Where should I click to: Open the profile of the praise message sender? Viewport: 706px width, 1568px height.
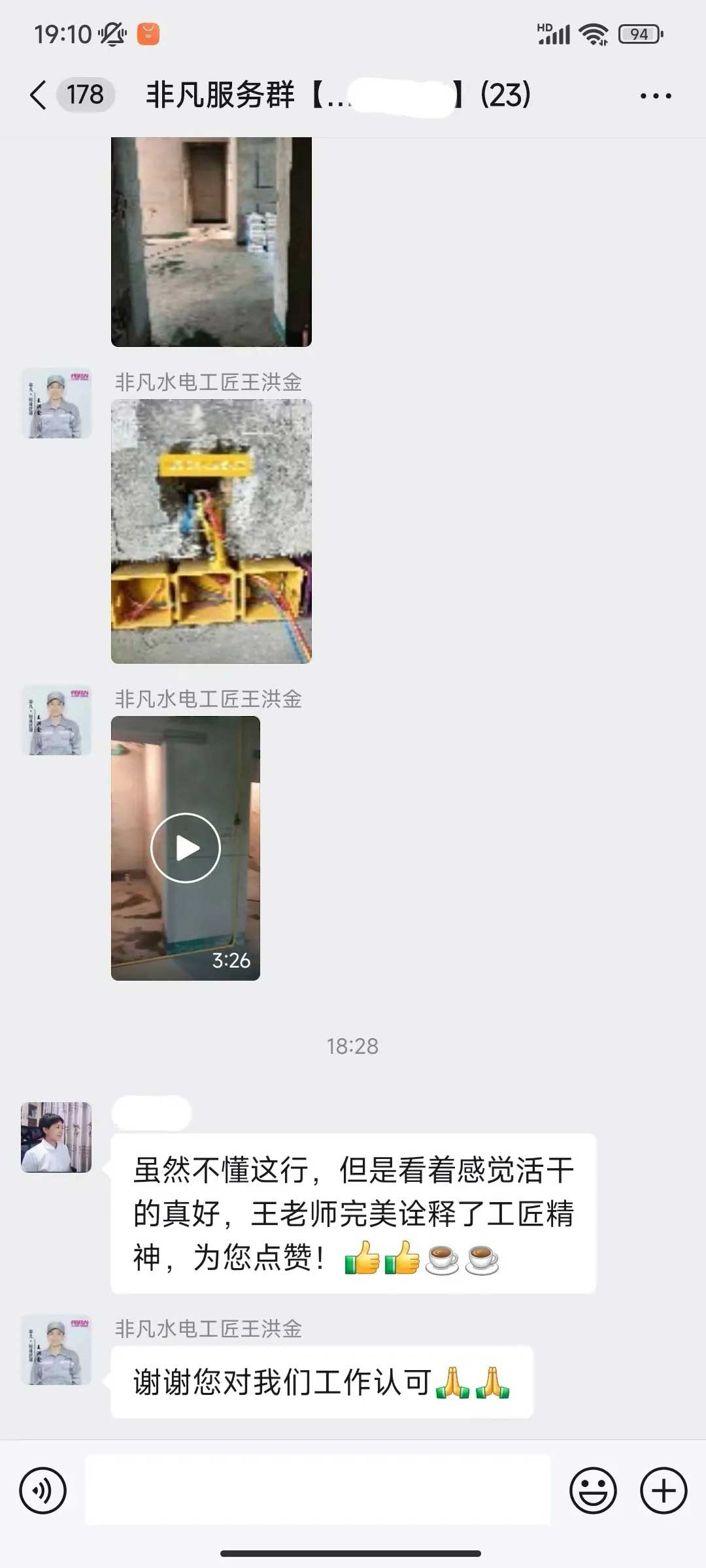[56, 1137]
